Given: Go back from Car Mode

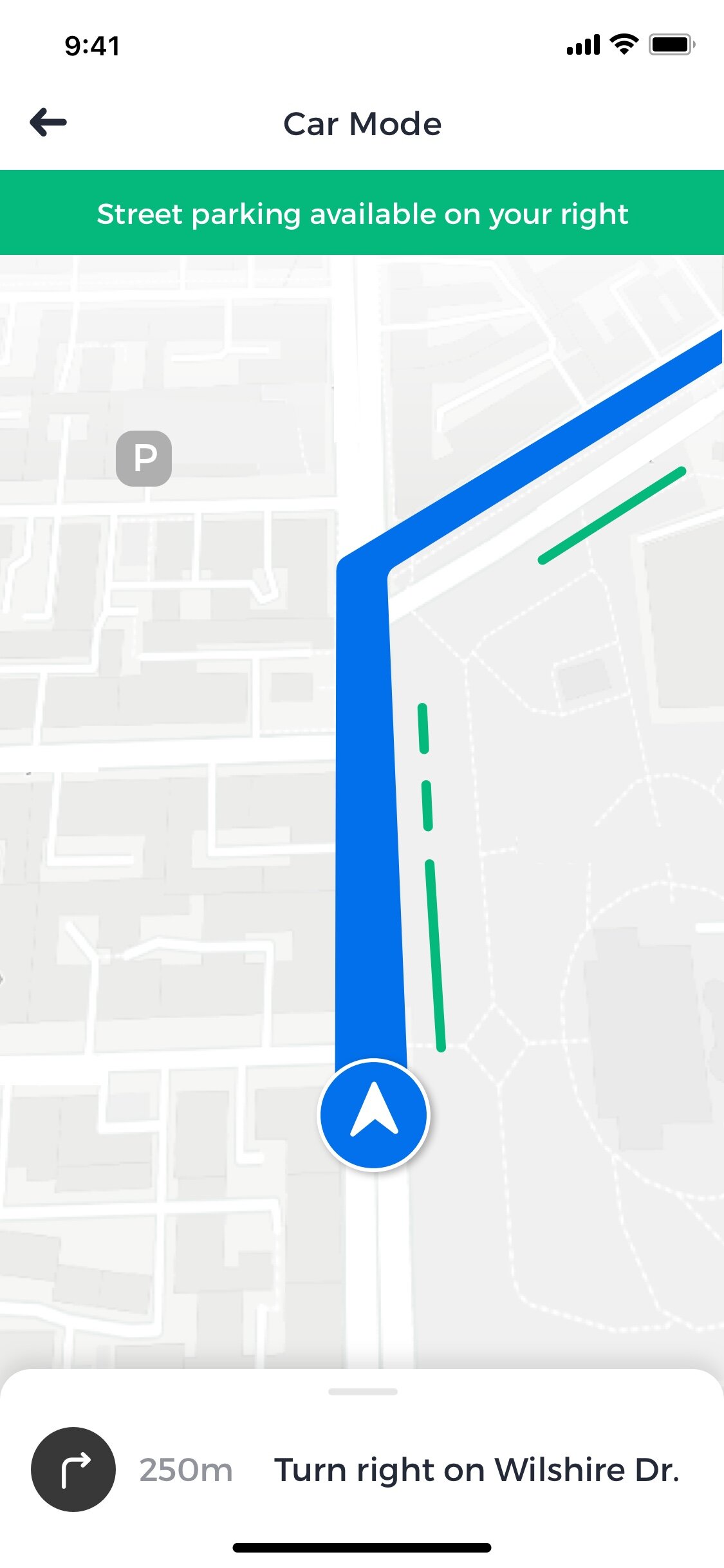Looking at the screenshot, I should pos(48,122).
